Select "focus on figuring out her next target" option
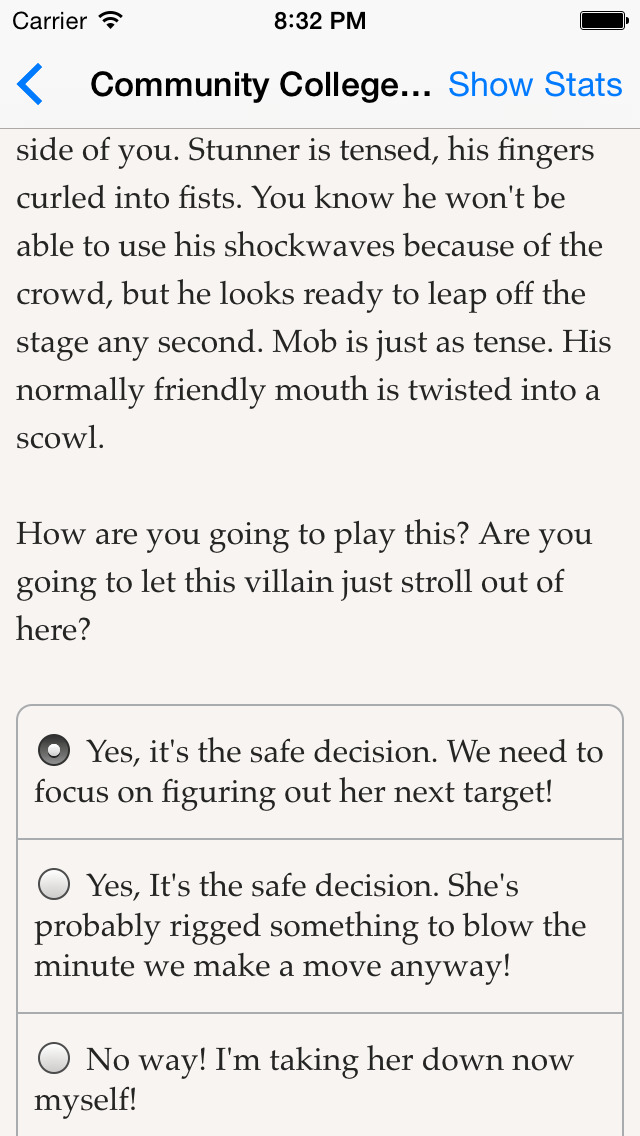The image size is (640, 1136). pos(320,772)
